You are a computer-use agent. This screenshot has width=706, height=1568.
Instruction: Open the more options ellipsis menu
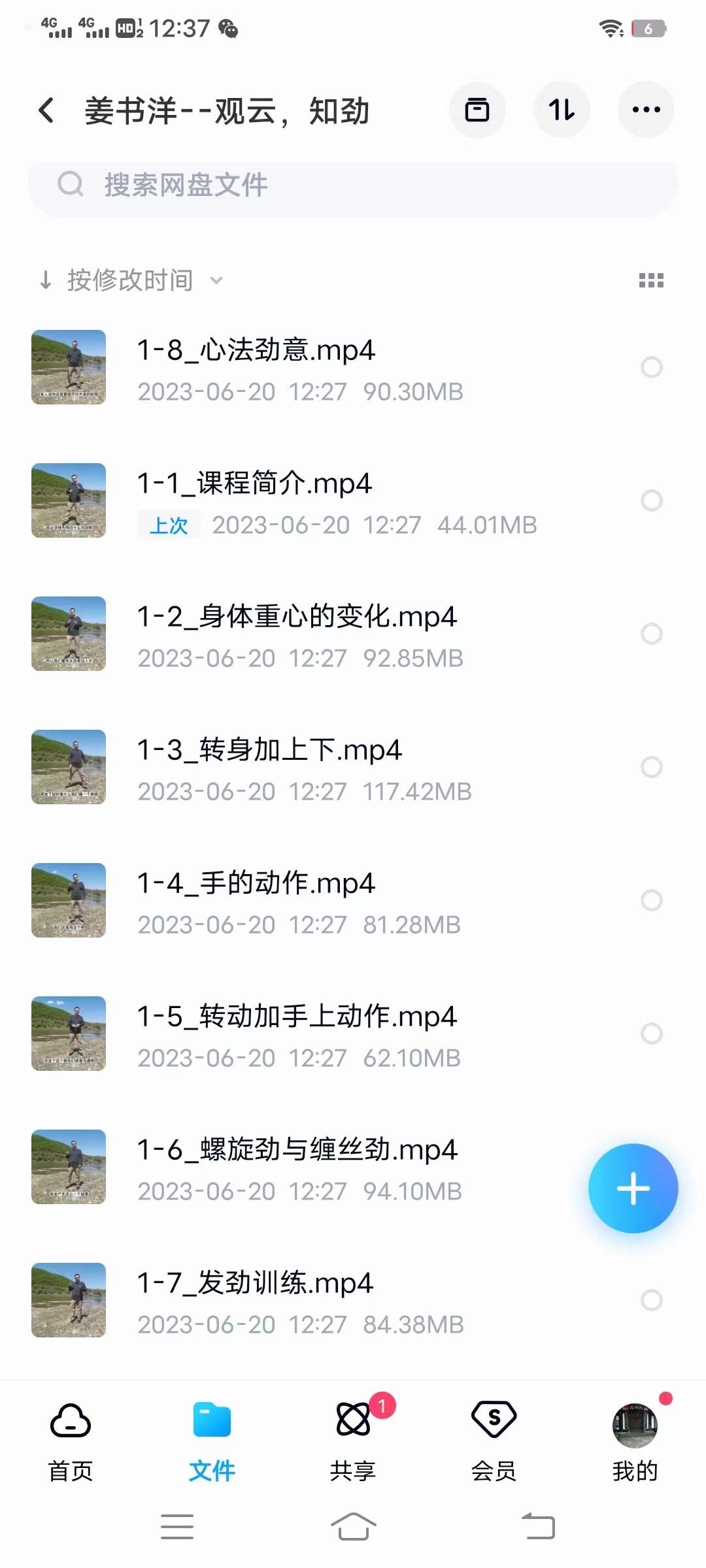coord(646,110)
